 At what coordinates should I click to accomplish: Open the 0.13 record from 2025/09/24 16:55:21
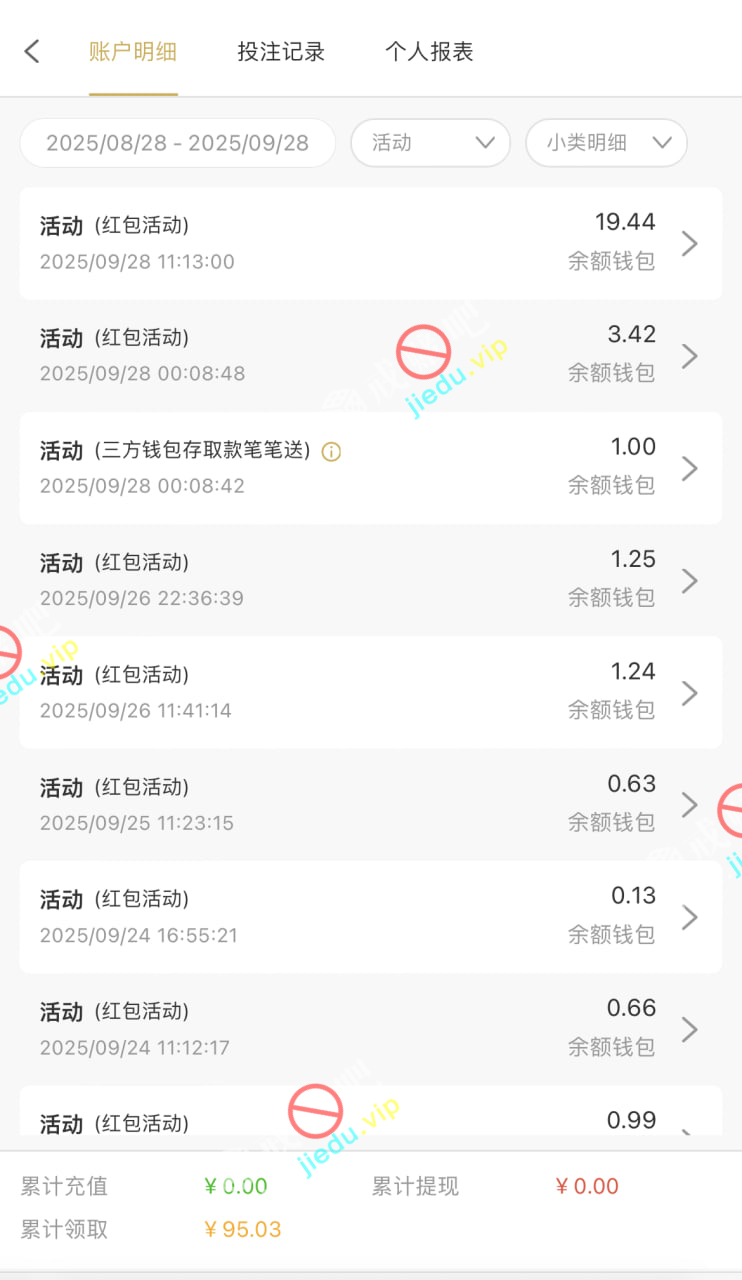click(x=370, y=916)
